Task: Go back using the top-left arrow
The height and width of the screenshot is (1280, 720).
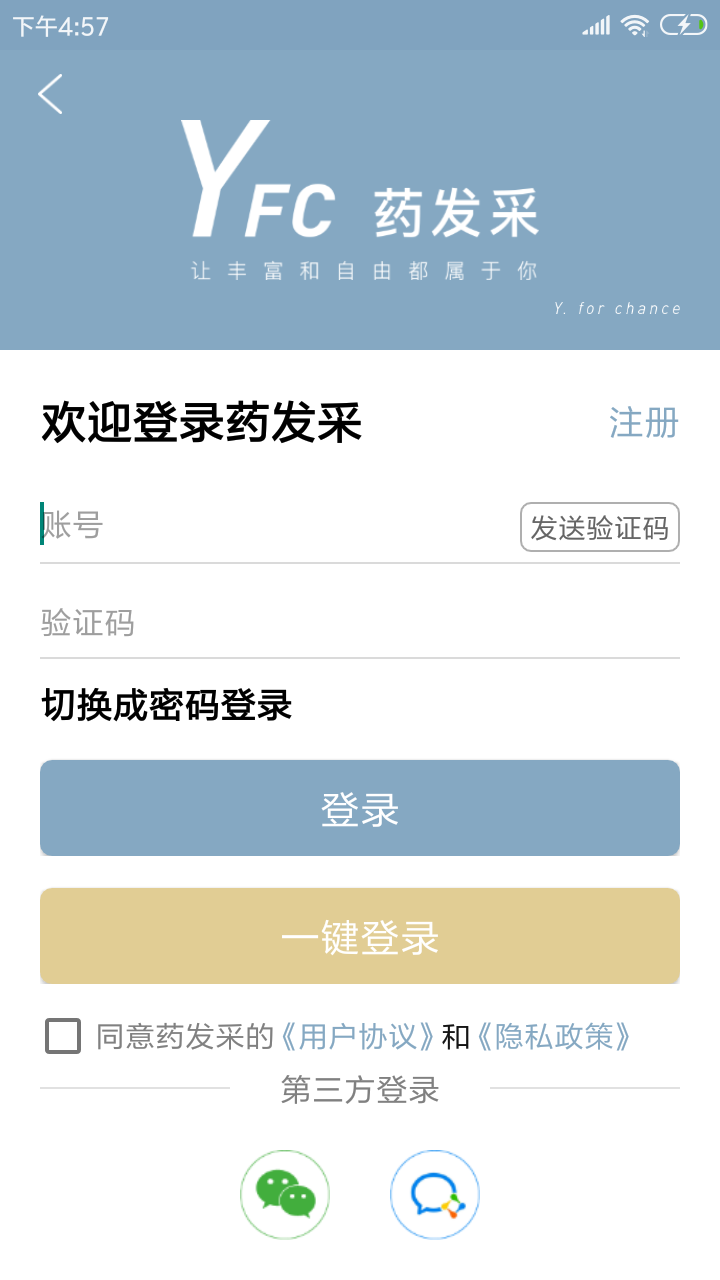Action: [x=50, y=94]
